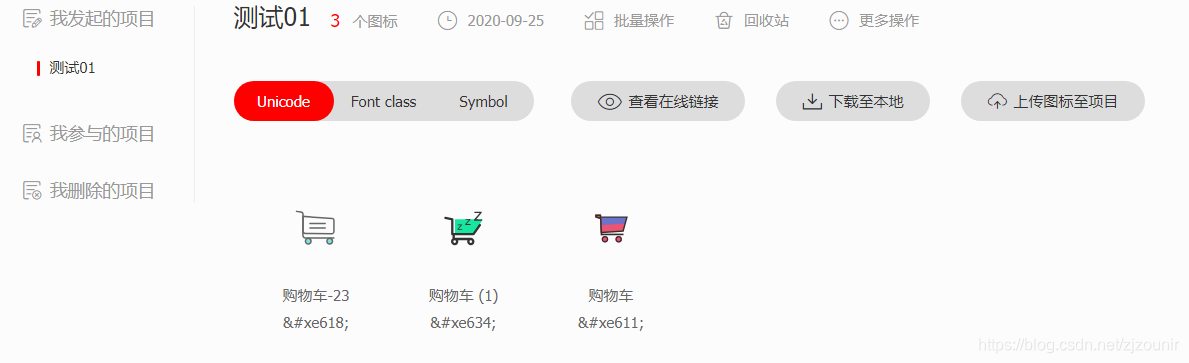Open 批量操作 batch operations
This screenshot has width=1189, height=363.
click(629, 20)
